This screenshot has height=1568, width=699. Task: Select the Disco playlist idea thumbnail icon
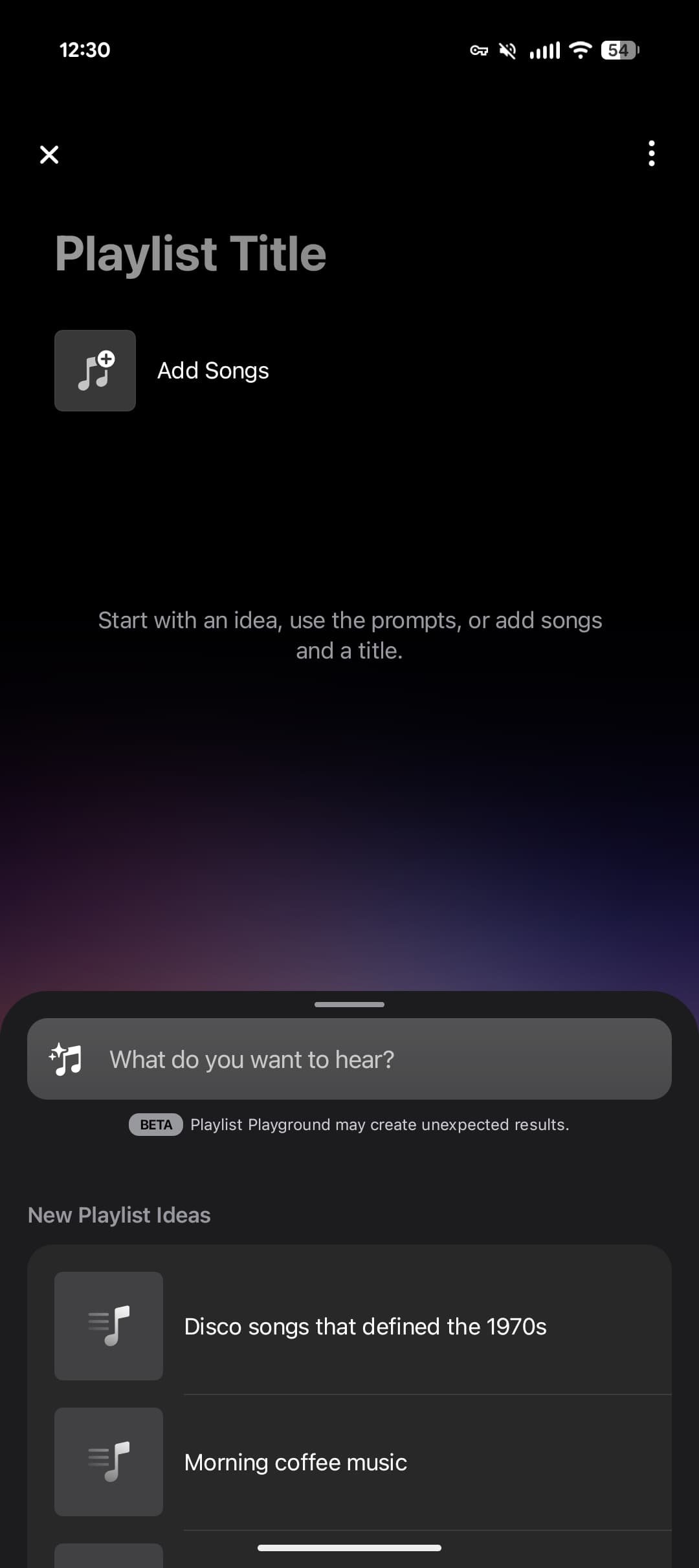coord(108,1327)
